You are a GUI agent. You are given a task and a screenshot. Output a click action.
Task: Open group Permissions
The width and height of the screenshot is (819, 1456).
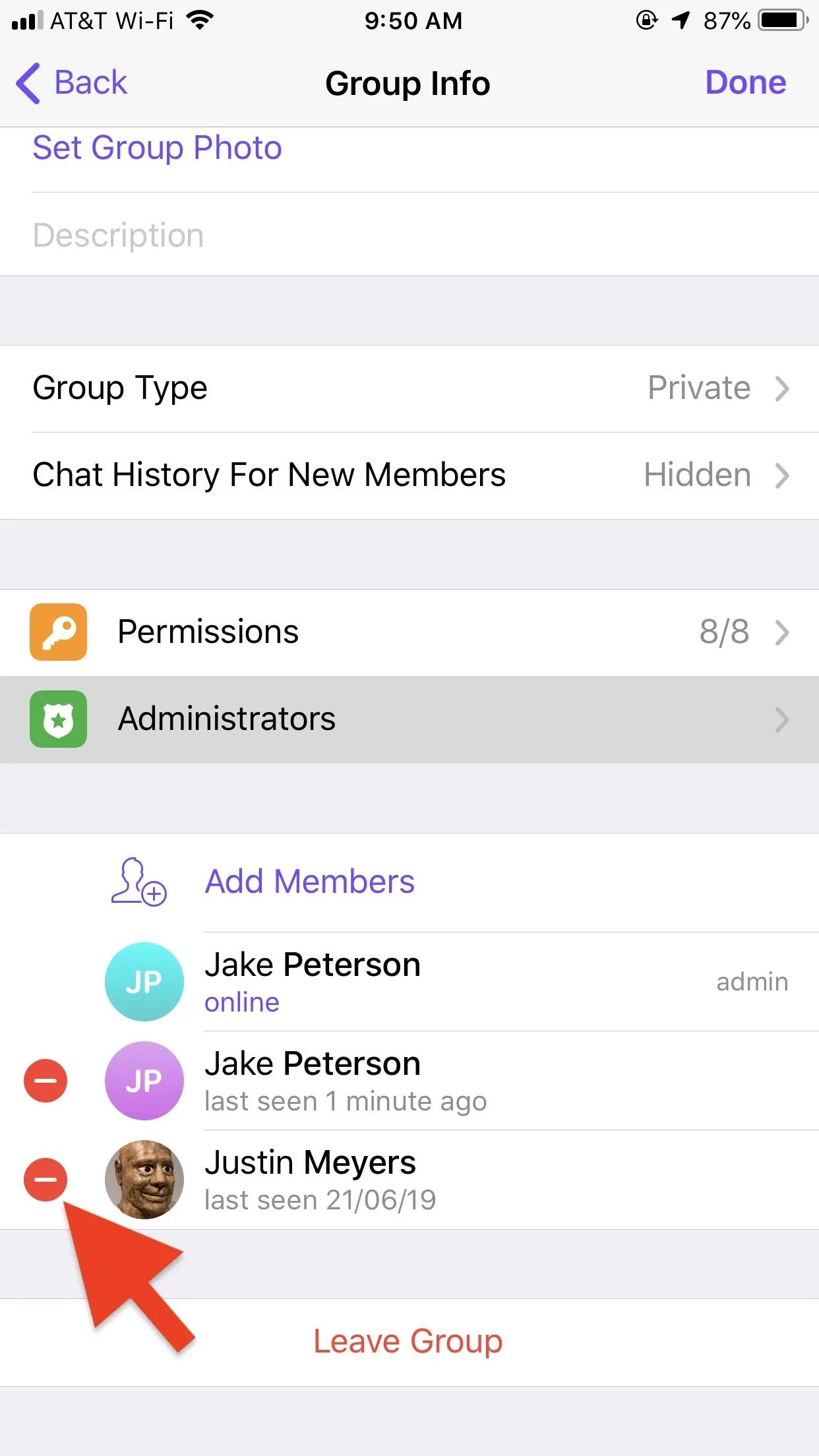[409, 632]
